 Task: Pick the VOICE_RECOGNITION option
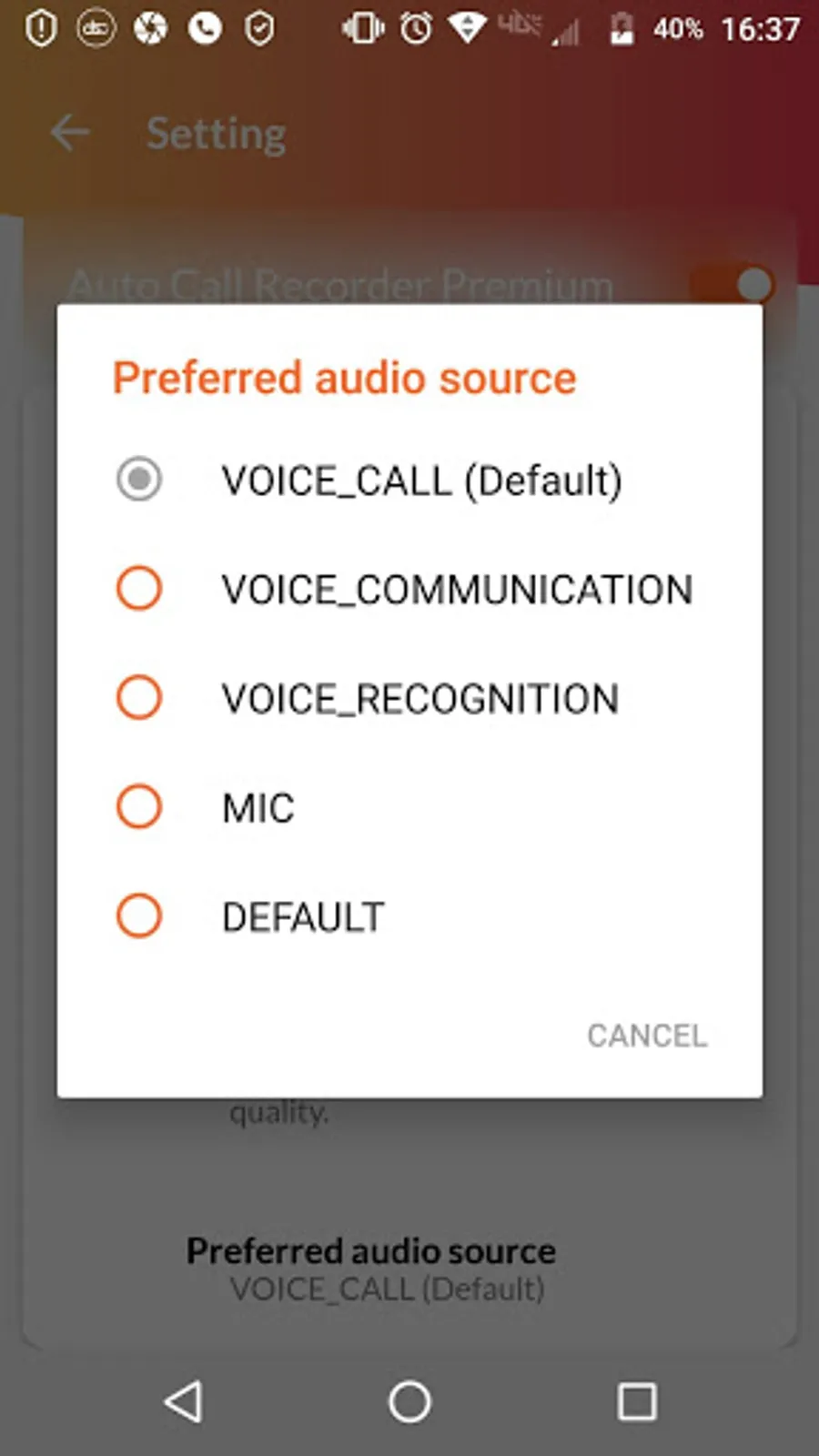(139, 698)
